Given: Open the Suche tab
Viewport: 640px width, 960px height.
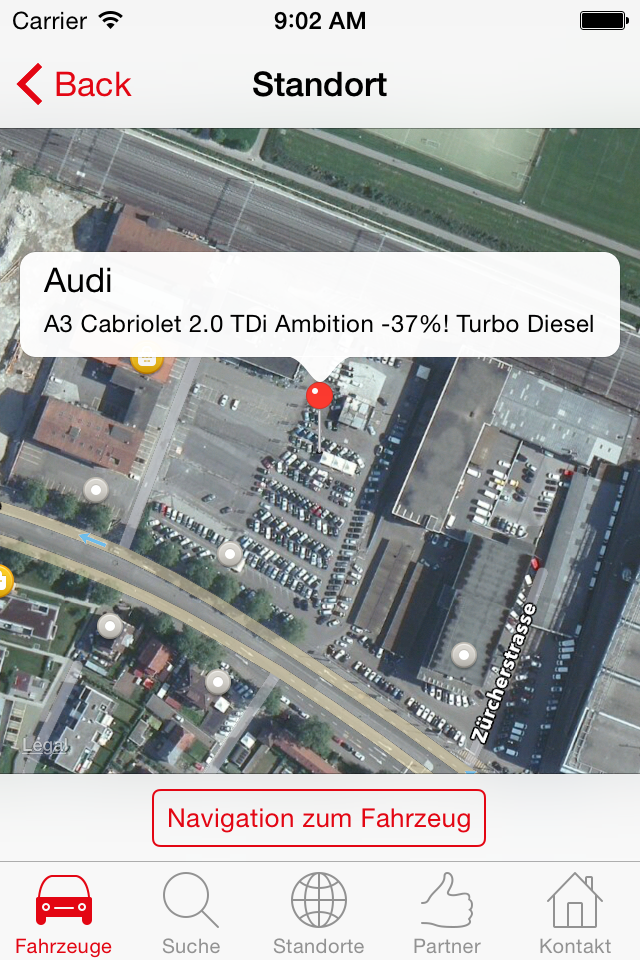Looking at the screenshot, I should tap(191, 913).
